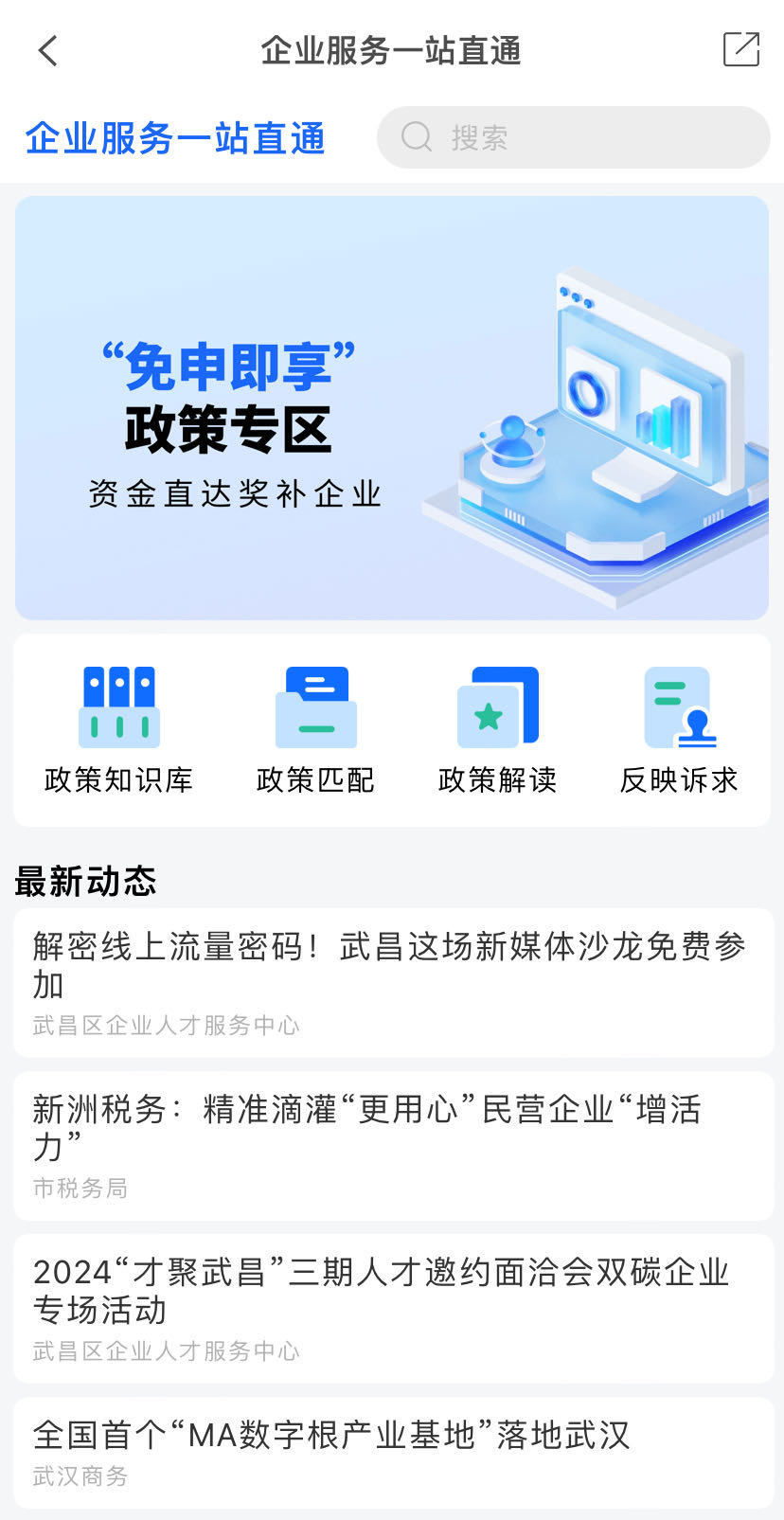784x1520 pixels.
Task: Read the 新洲税务 精准滴灌 article
Action: tap(392, 1145)
